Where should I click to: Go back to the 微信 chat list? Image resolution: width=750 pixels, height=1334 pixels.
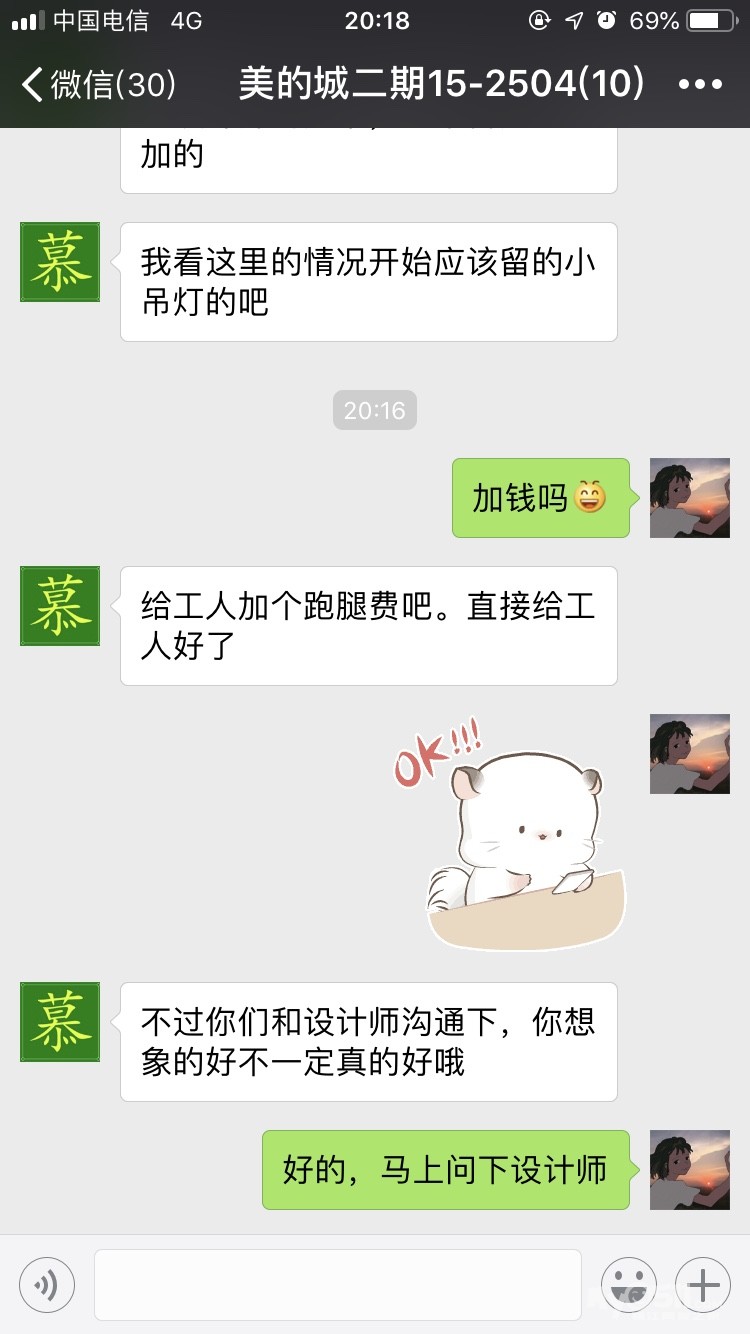98,84
